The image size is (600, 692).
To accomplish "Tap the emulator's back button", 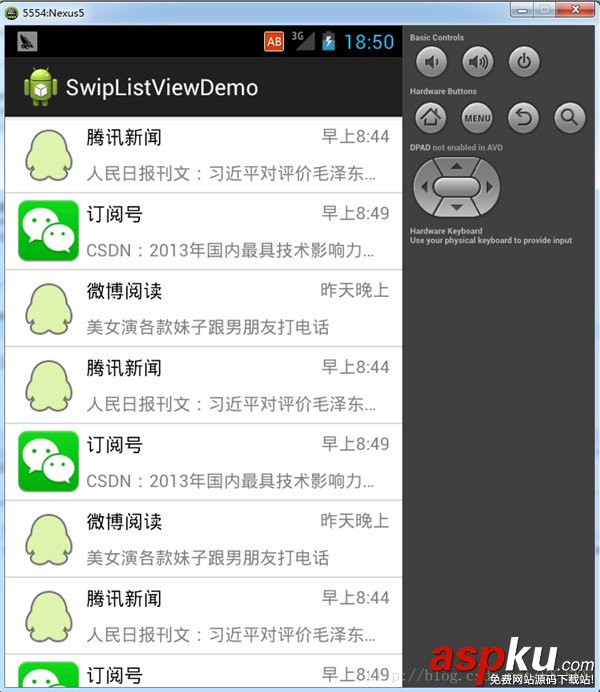I will (x=523, y=118).
